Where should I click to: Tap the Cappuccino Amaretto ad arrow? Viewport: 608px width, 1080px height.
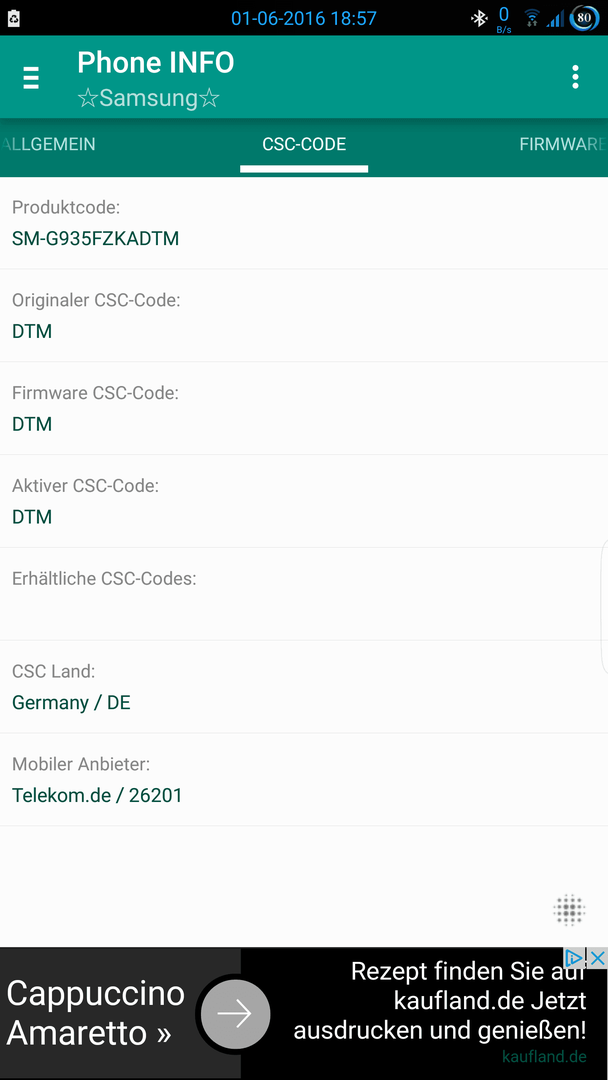coord(235,1014)
